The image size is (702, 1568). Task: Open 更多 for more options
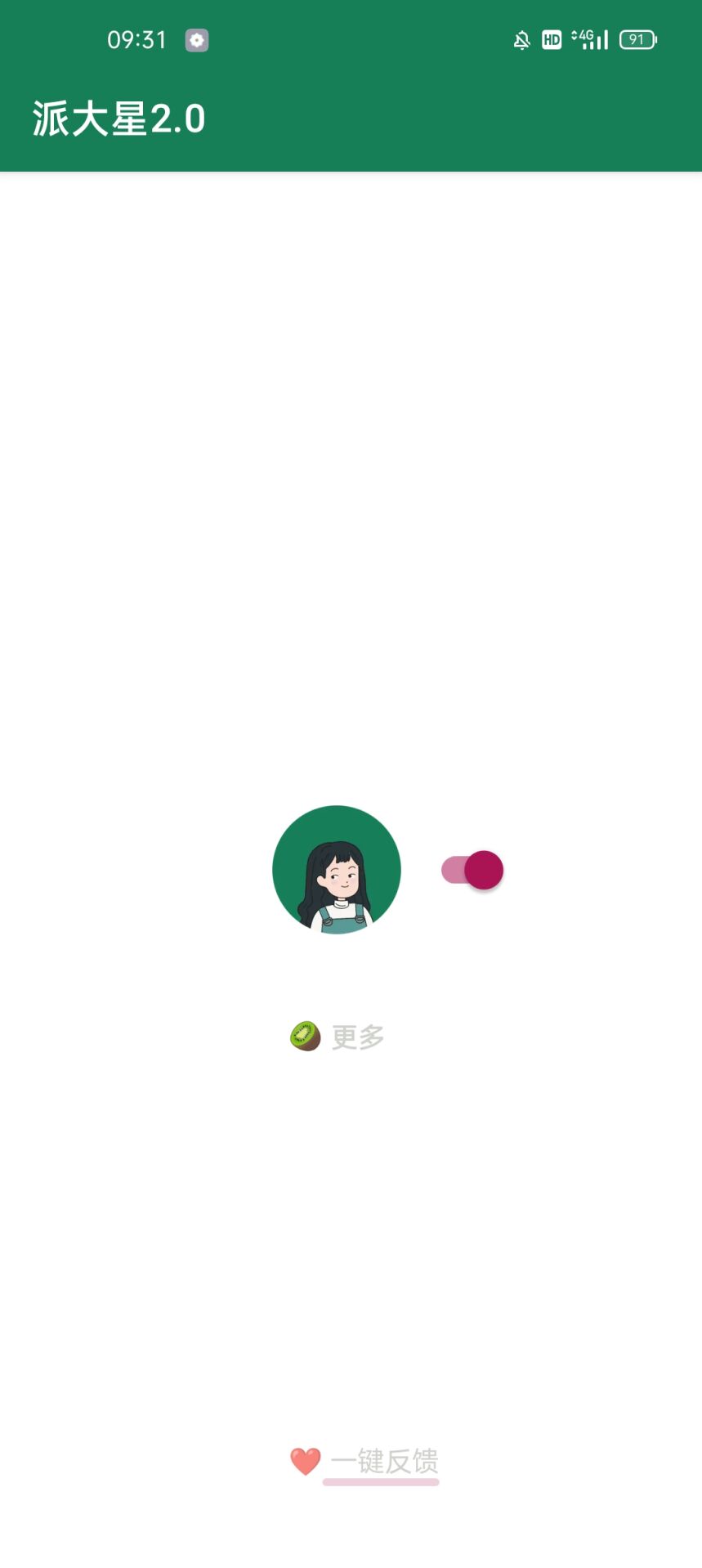point(357,1037)
